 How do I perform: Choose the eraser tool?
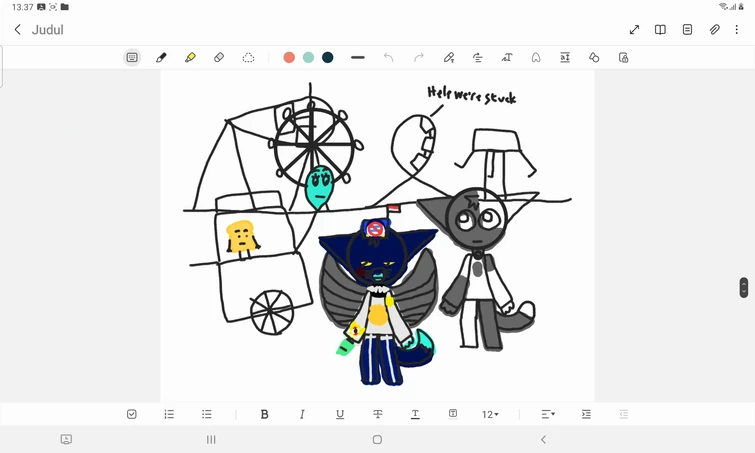(x=219, y=58)
